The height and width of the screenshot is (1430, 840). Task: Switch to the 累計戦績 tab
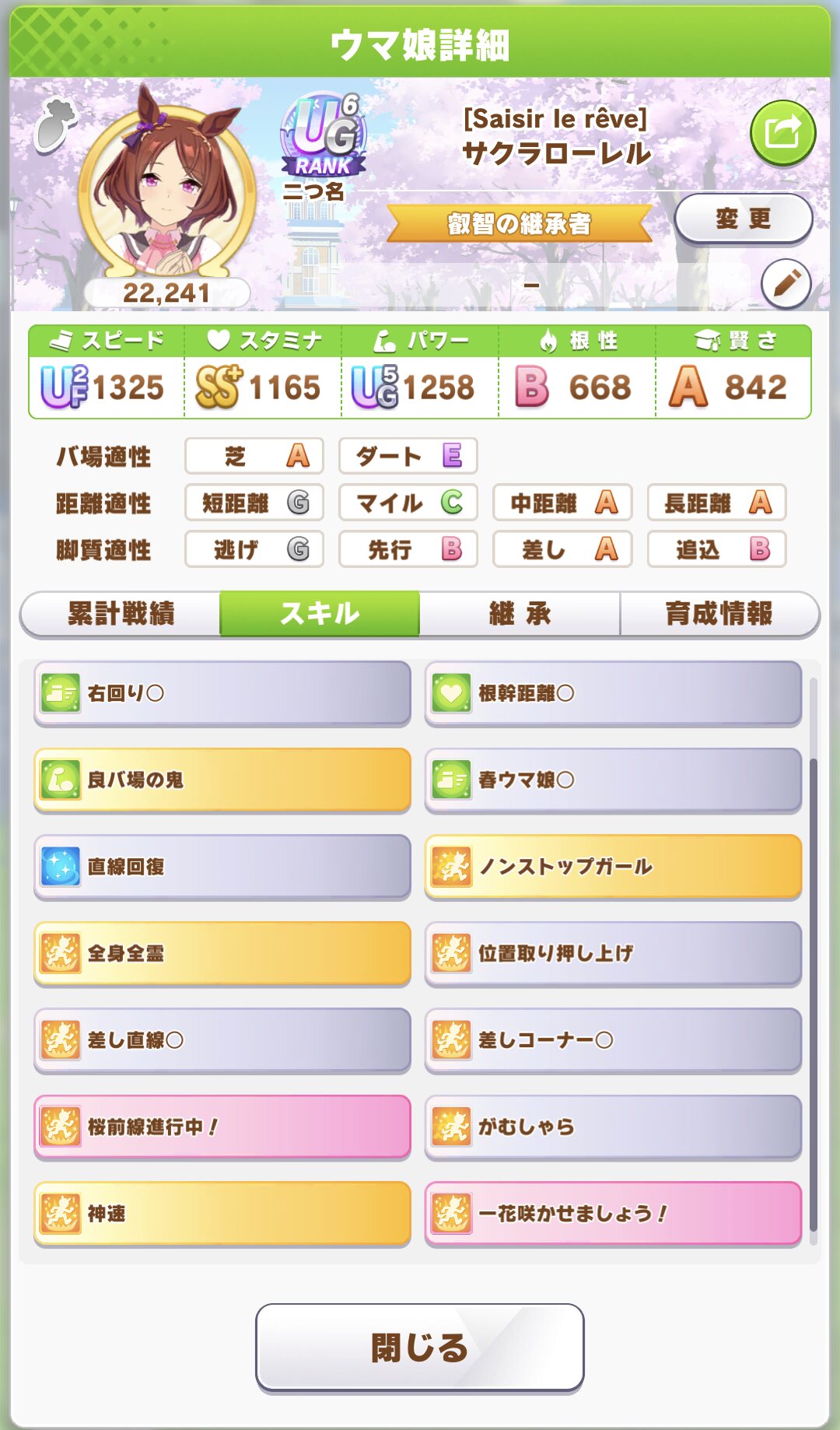pos(121,614)
